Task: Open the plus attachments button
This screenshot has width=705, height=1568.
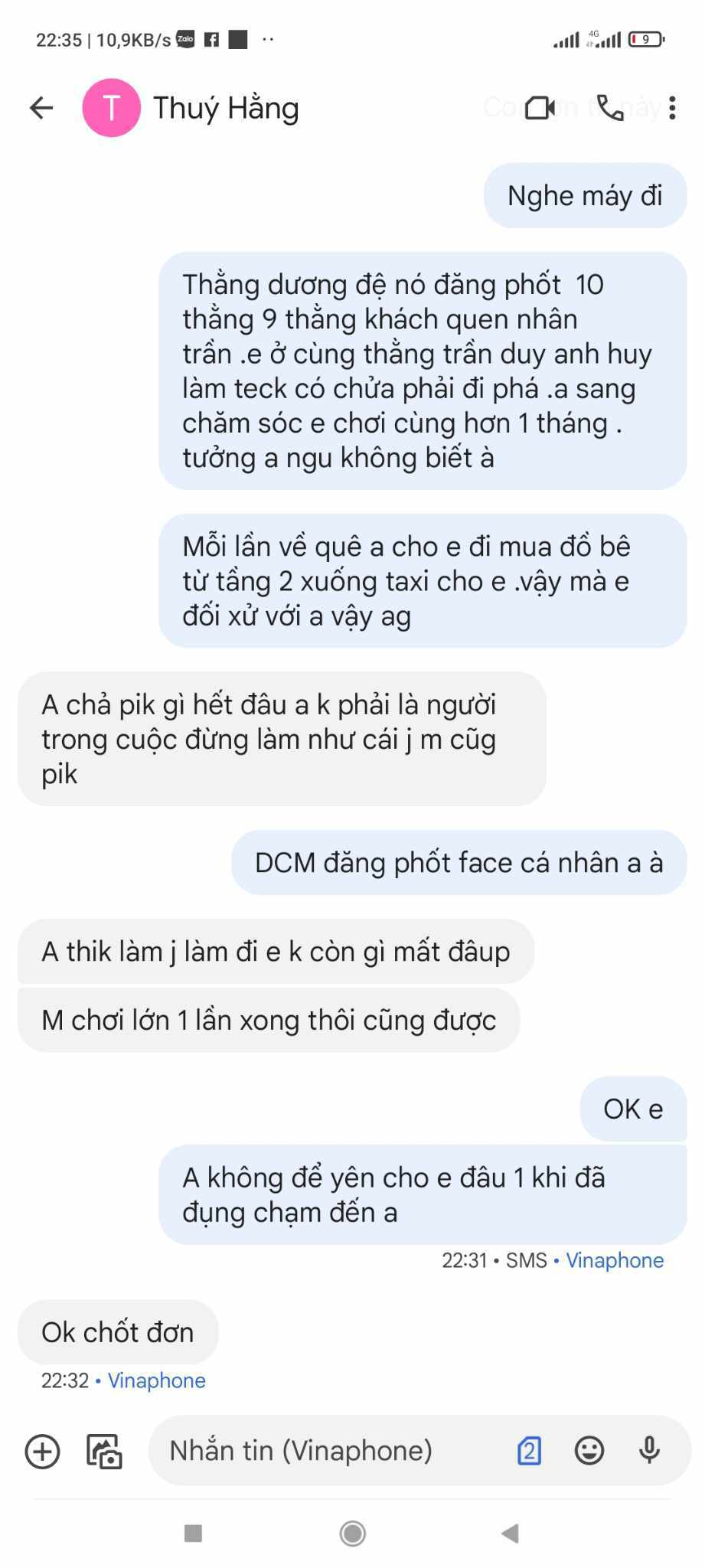Action: 43,1452
